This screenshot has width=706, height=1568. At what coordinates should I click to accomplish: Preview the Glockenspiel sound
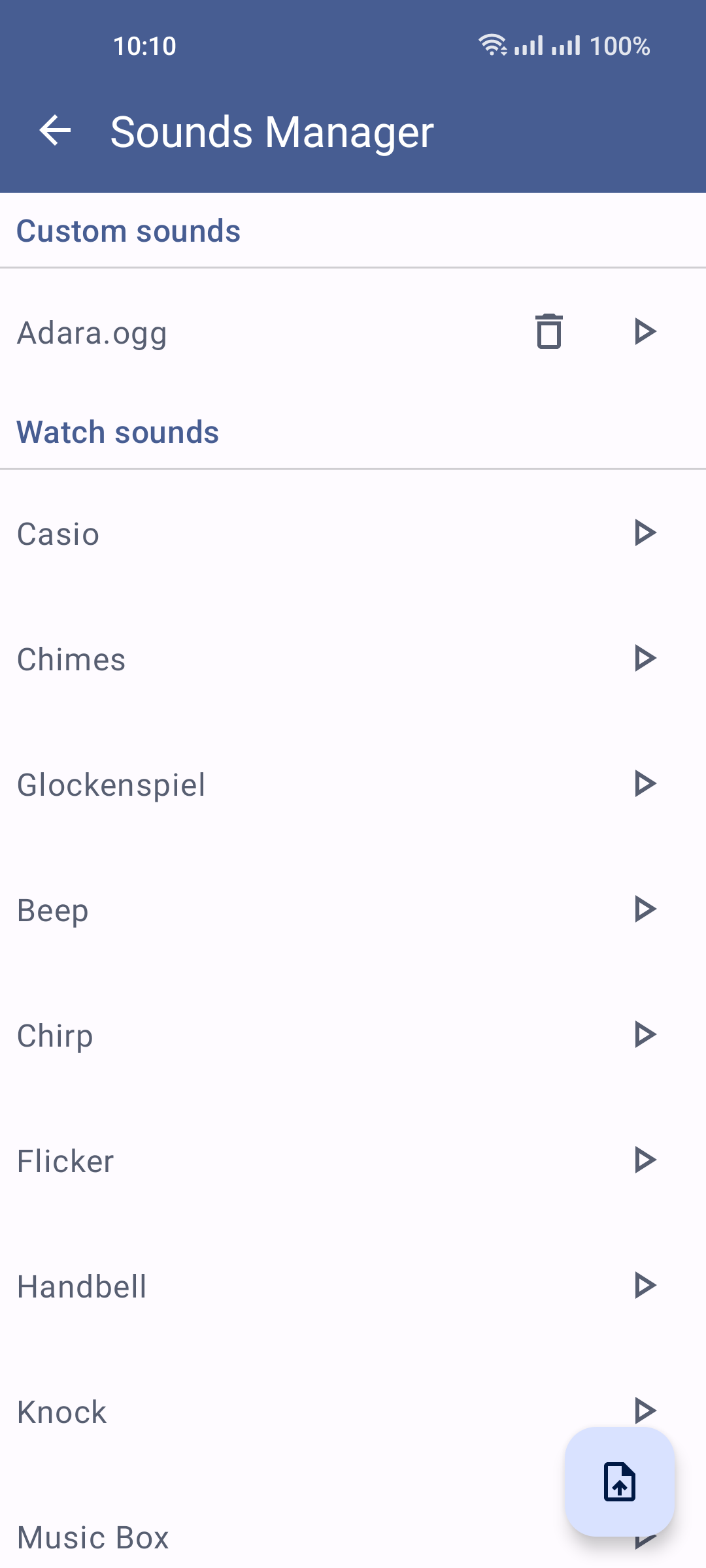click(x=646, y=784)
